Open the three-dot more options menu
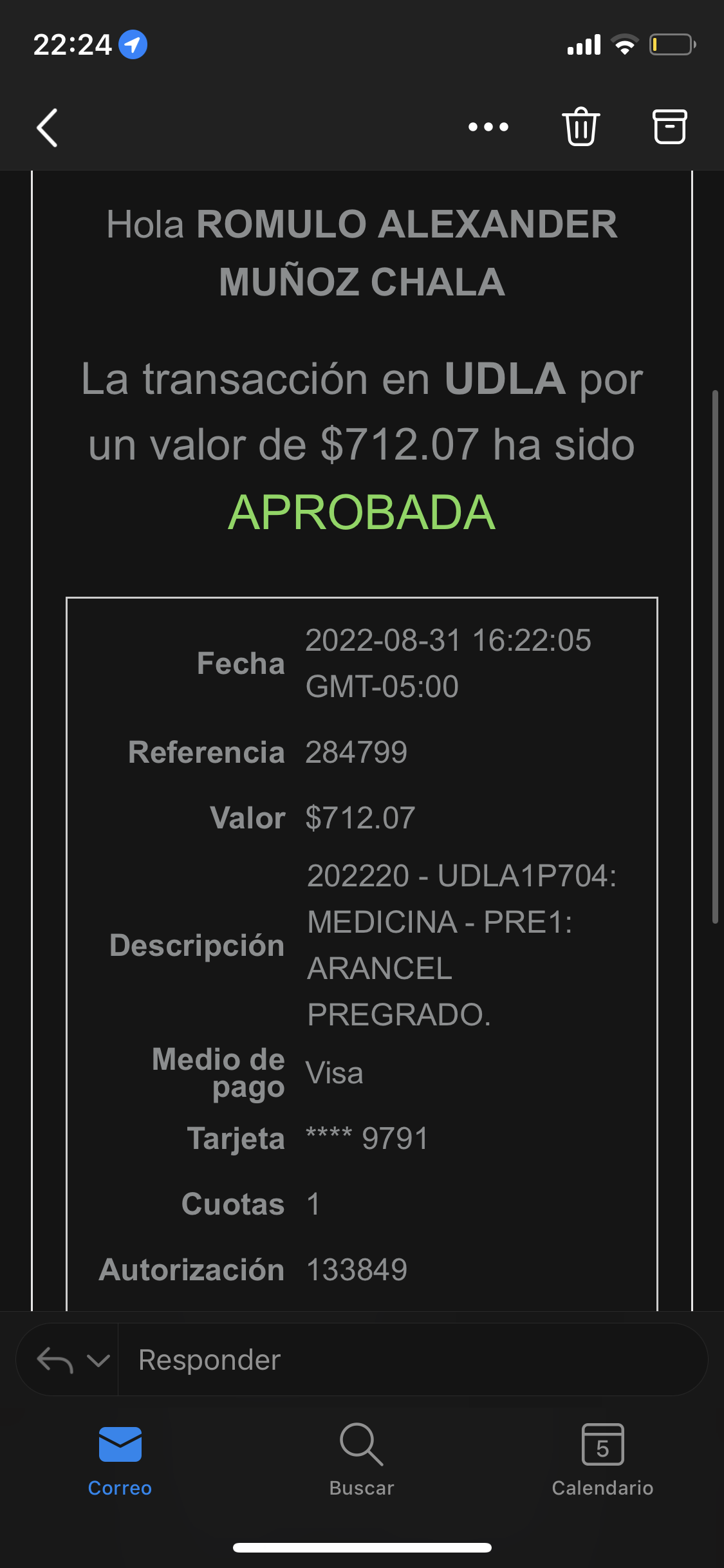Viewport: 724px width, 1568px height. (488, 127)
